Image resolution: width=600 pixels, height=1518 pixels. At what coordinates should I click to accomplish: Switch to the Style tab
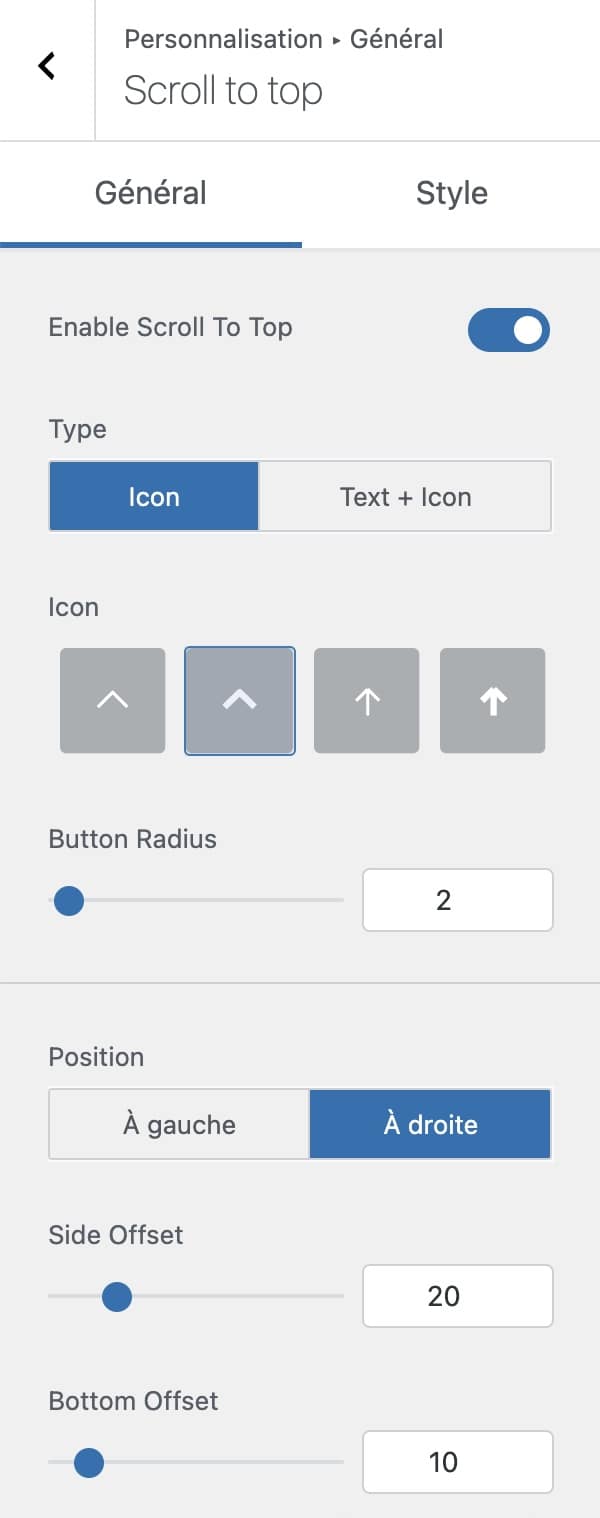451,193
